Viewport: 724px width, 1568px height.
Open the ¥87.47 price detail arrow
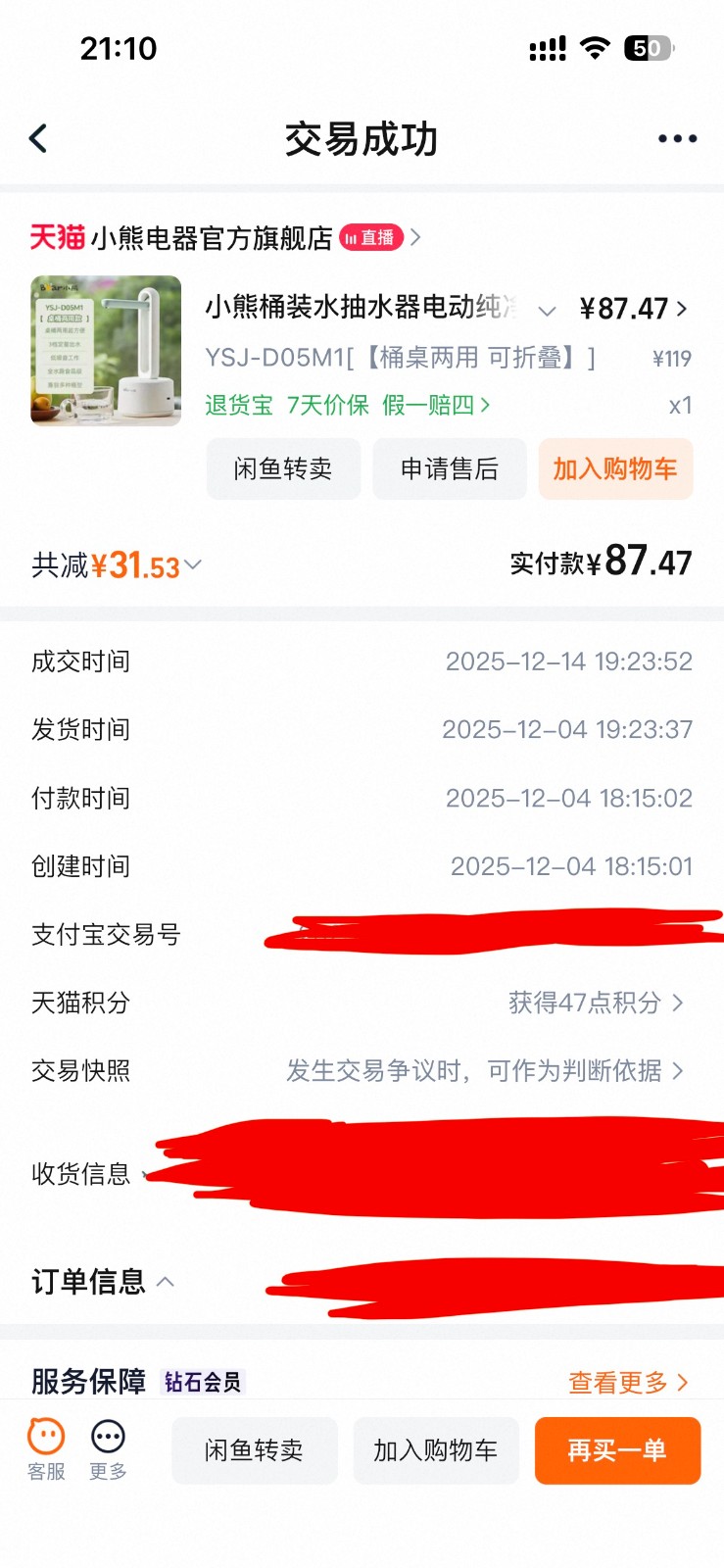pyautogui.click(x=680, y=309)
